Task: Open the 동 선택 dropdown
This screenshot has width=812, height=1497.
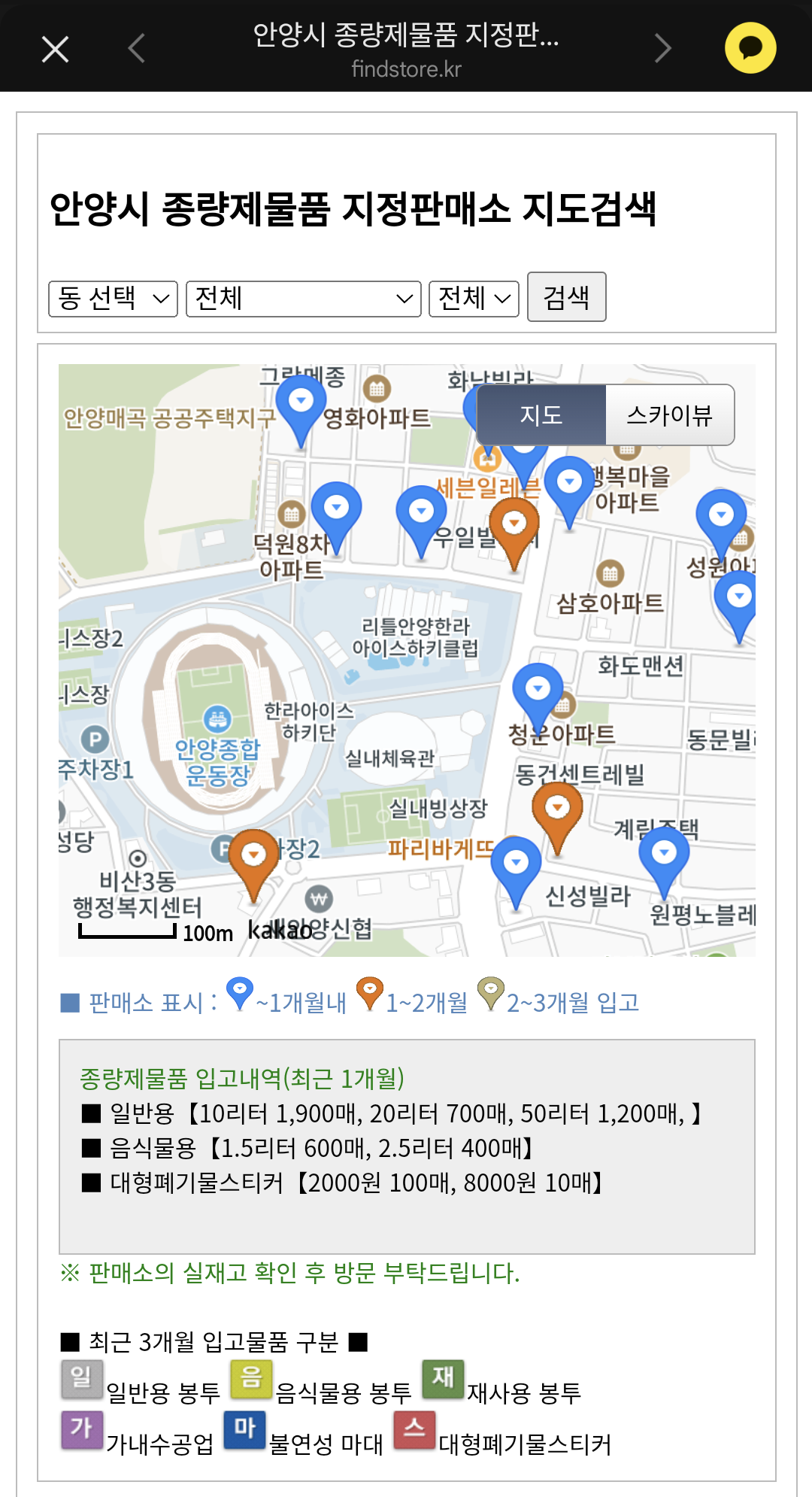Action: [x=113, y=299]
